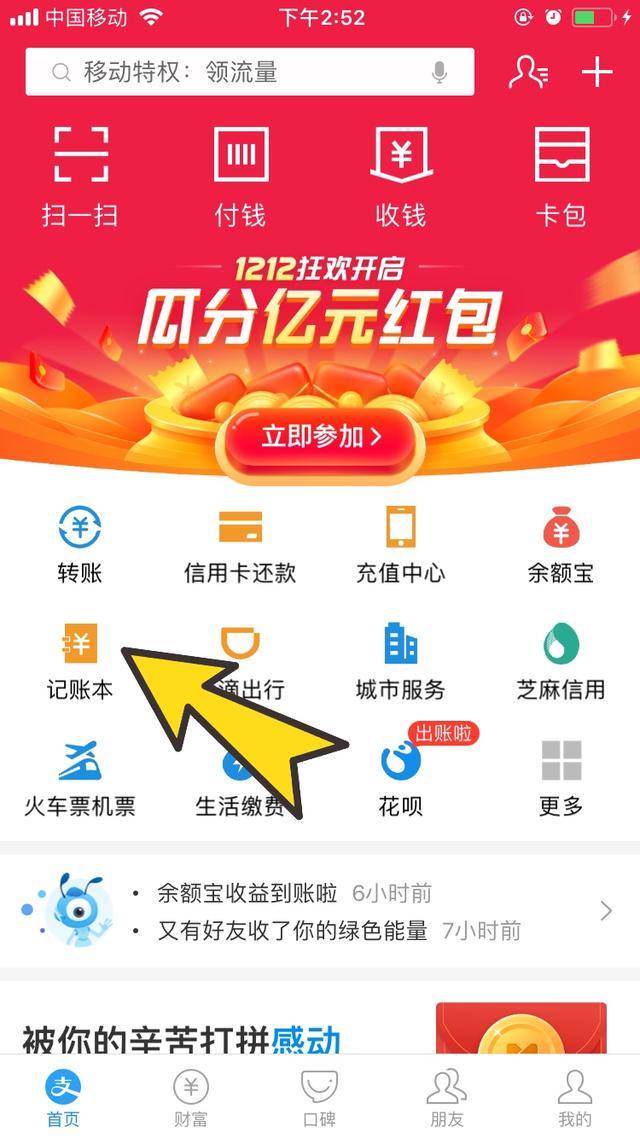
Task: Tap the microphone voice search icon
Action: click(438, 72)
